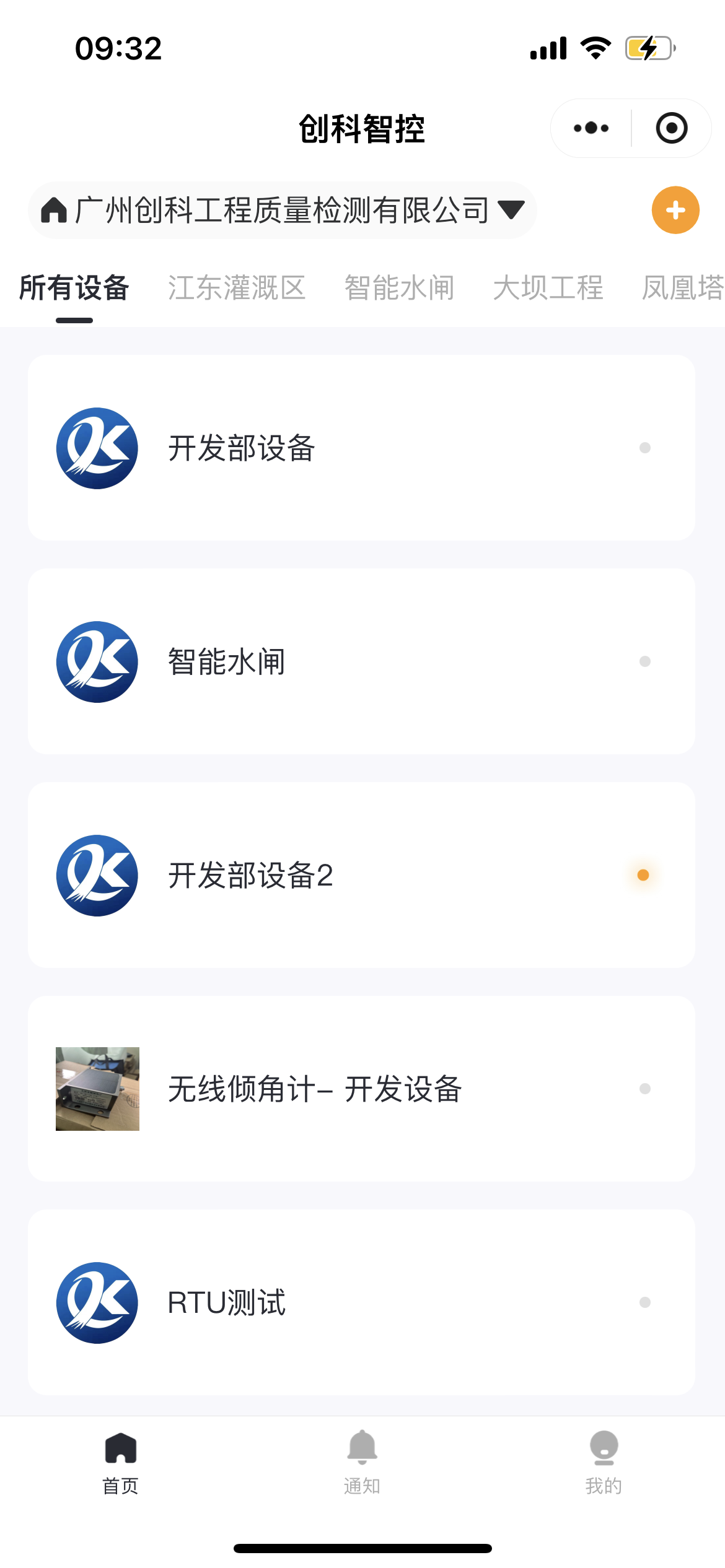Tap the orange add device button
Screen dimensions: 725x1568
[x=674, y=210]
